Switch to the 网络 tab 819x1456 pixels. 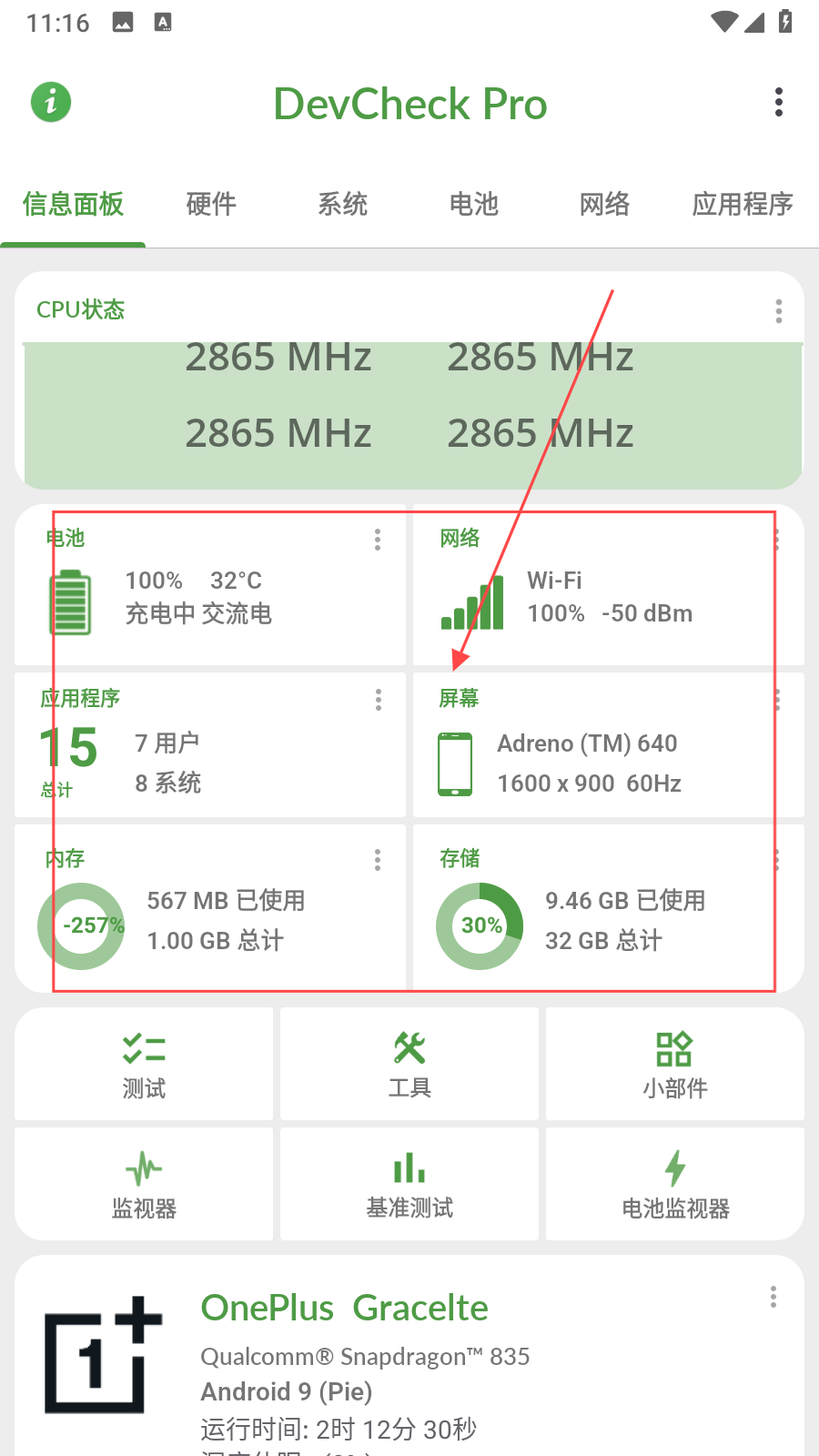(x=604, y=205)
